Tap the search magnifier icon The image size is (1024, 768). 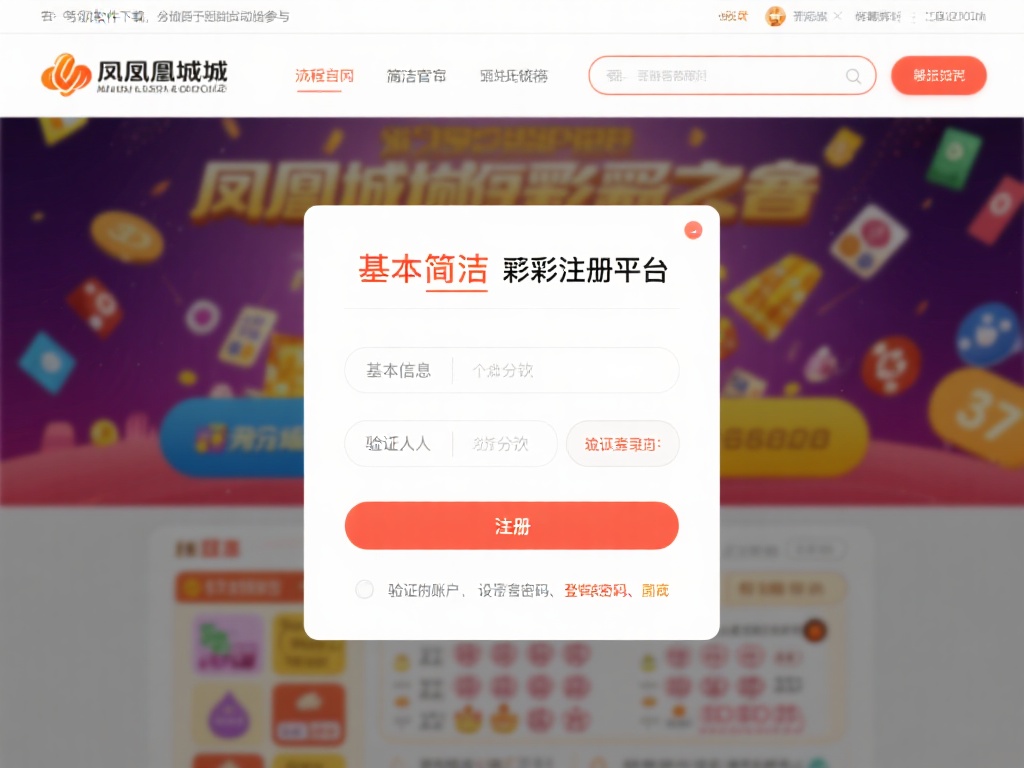pyautogui.click(x=853, y=76)
